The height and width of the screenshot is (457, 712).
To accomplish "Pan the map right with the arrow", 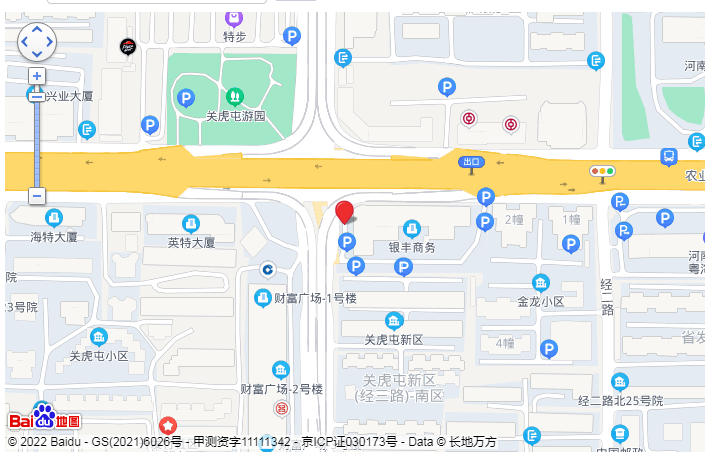I will [x=49, y=42].
